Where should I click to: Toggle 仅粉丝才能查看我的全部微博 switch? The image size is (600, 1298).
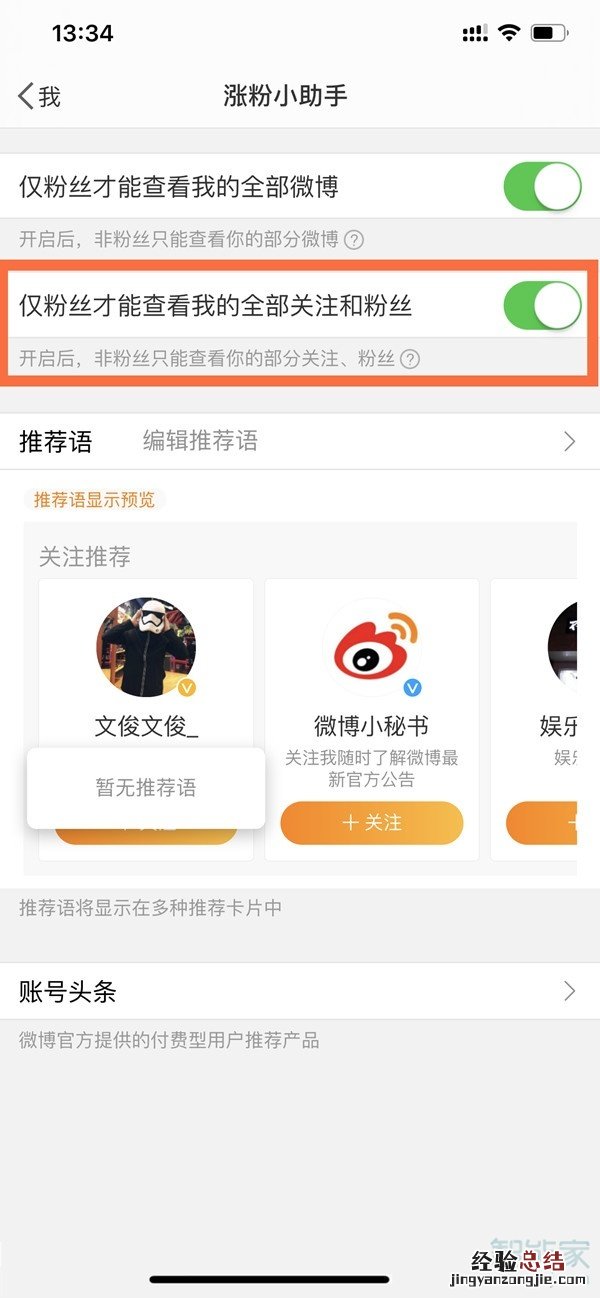542,187
